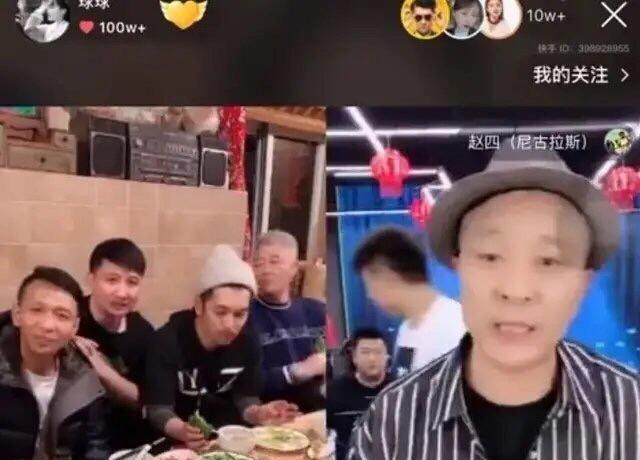Tap the yellow heart next to 球球

coord(183,14)
